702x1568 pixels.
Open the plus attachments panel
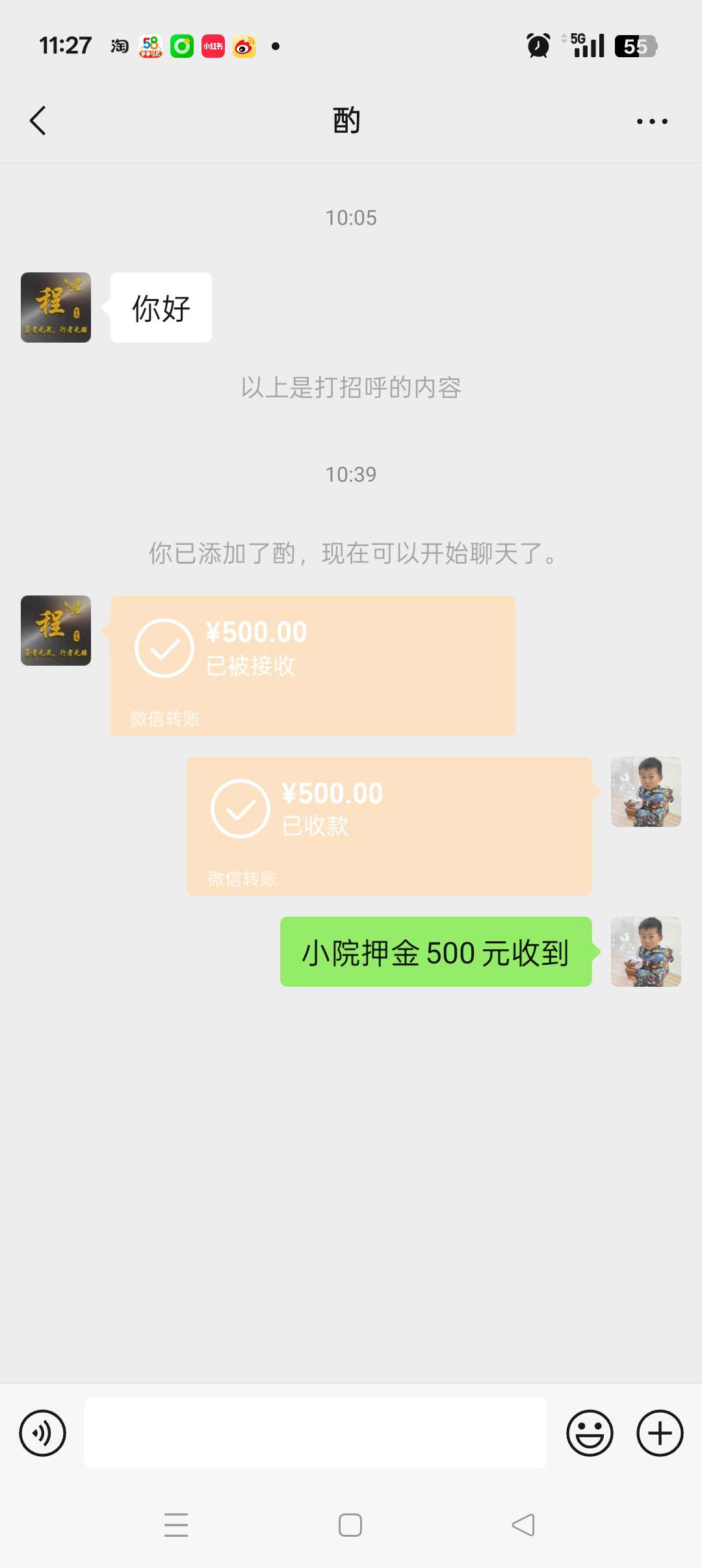pyautogui.click(x=660, y=1433)
